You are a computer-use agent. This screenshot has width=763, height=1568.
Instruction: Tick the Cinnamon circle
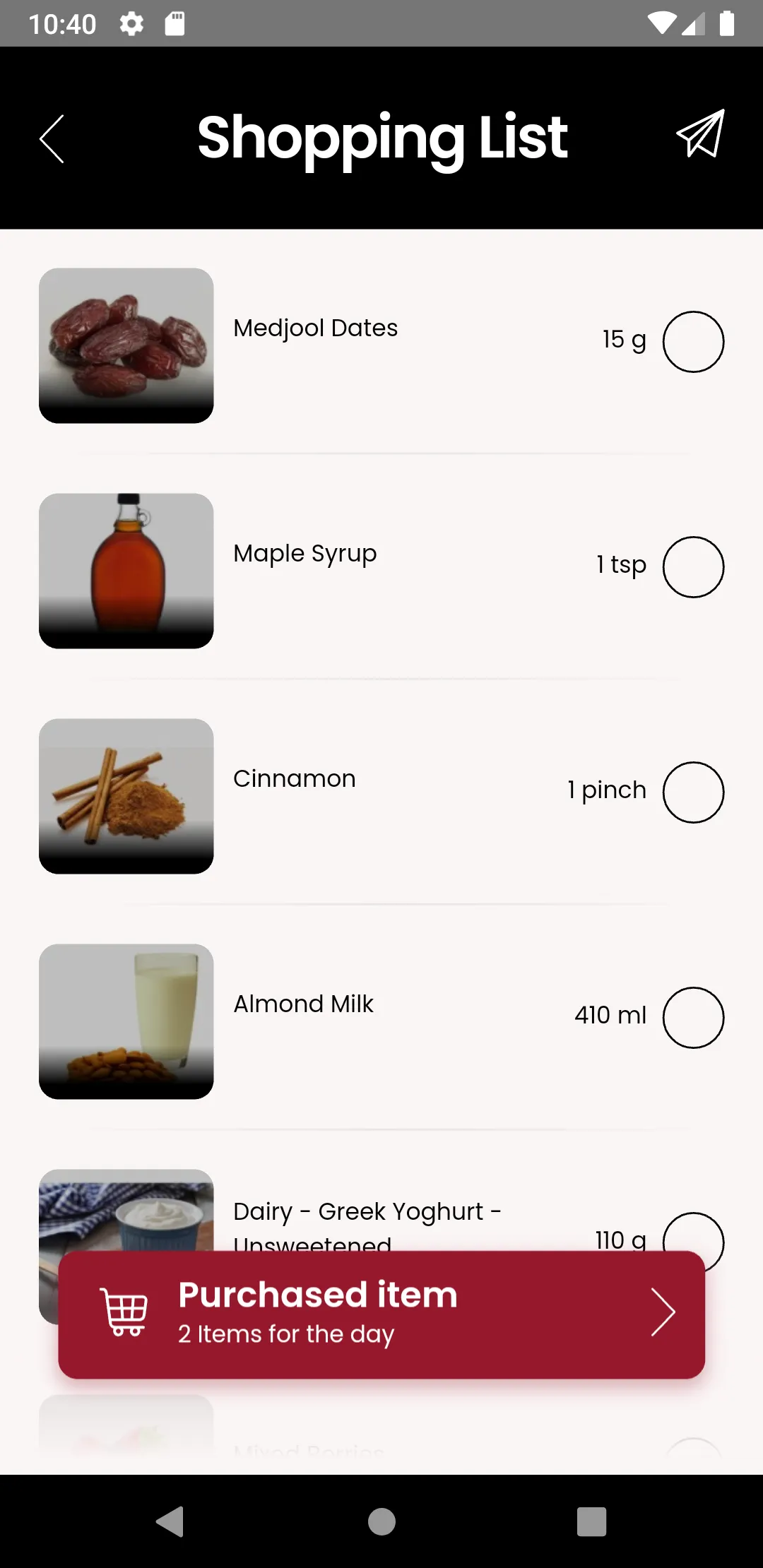[693, 792]
